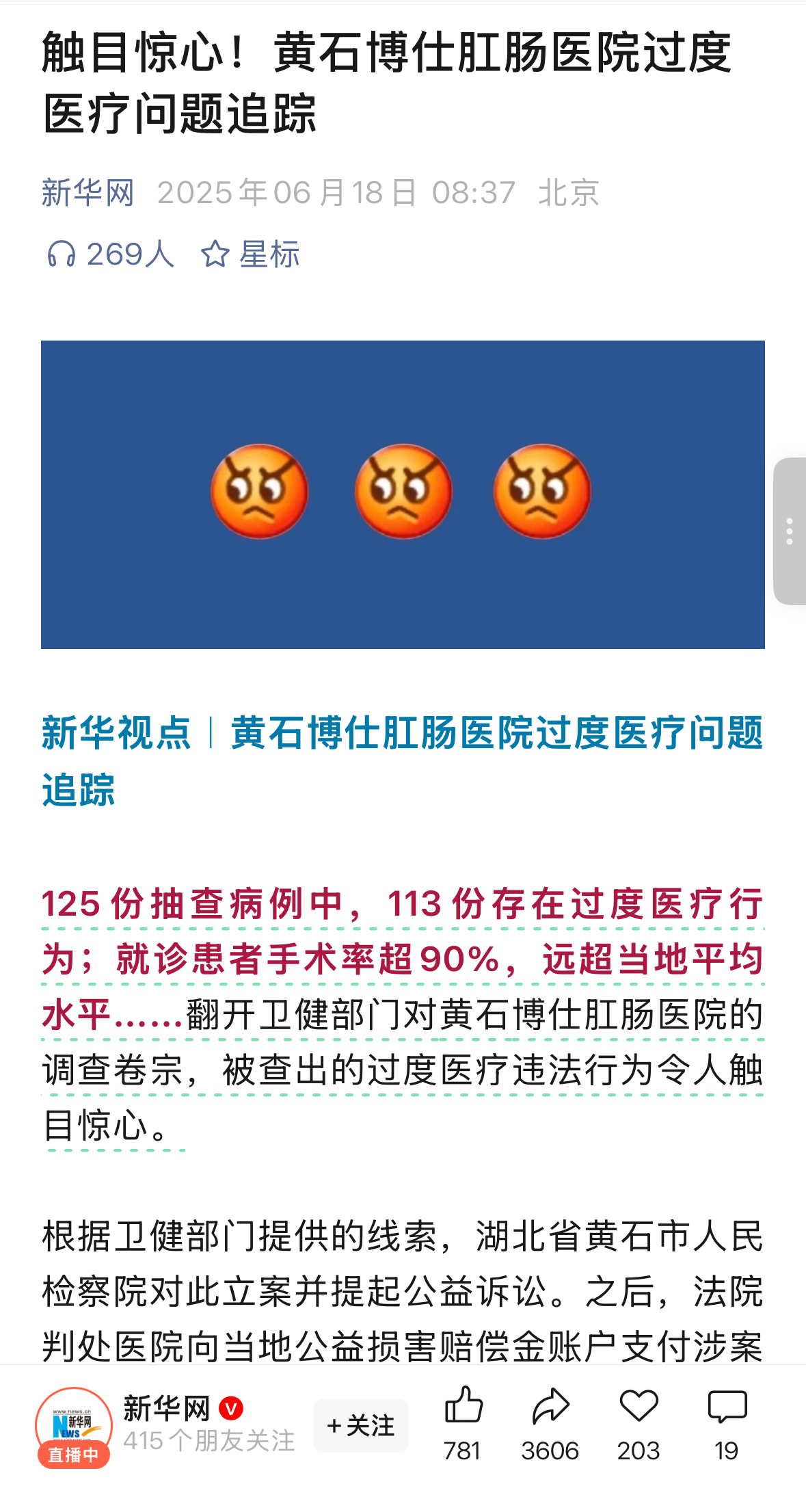Follow 新华网 with +关注 button
This screenshot has width=806, height=1512.
pyautogui.click(x=360, y=1426)
